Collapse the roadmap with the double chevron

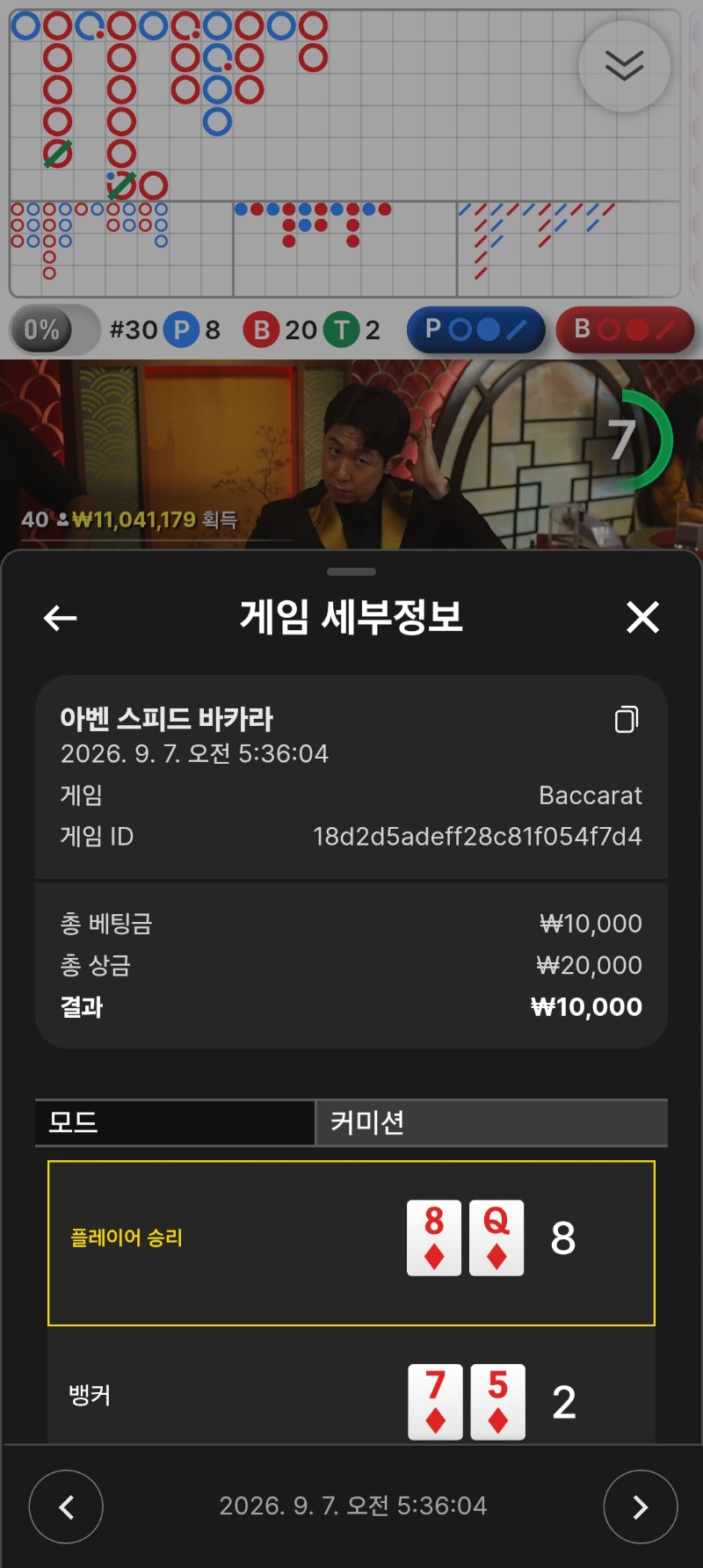click(x=625, y=66)
